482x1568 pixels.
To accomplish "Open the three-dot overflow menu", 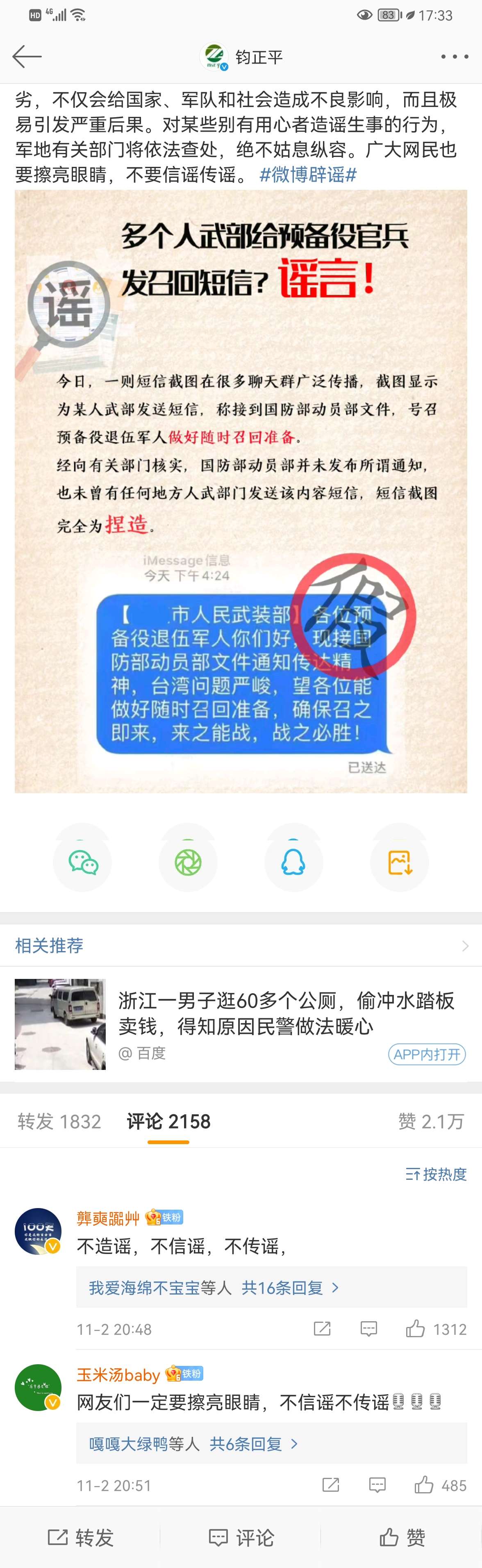I will click(x=454, y=57).
